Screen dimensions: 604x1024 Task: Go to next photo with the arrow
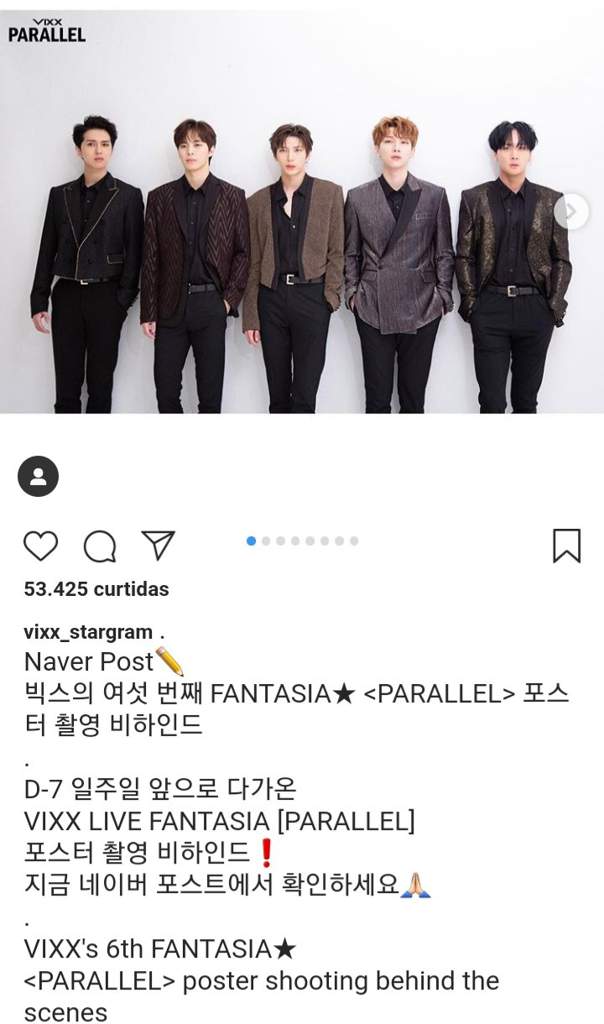click(570, 211)
